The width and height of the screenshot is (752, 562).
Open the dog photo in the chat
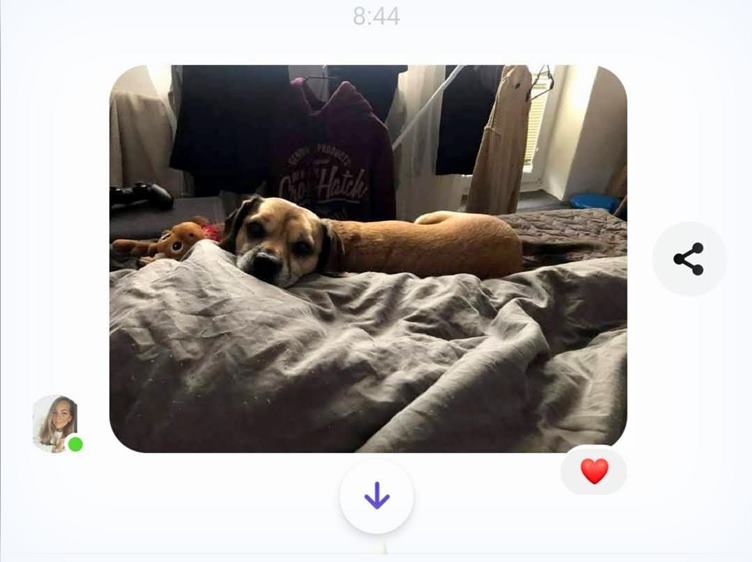[x=368, y=258]
